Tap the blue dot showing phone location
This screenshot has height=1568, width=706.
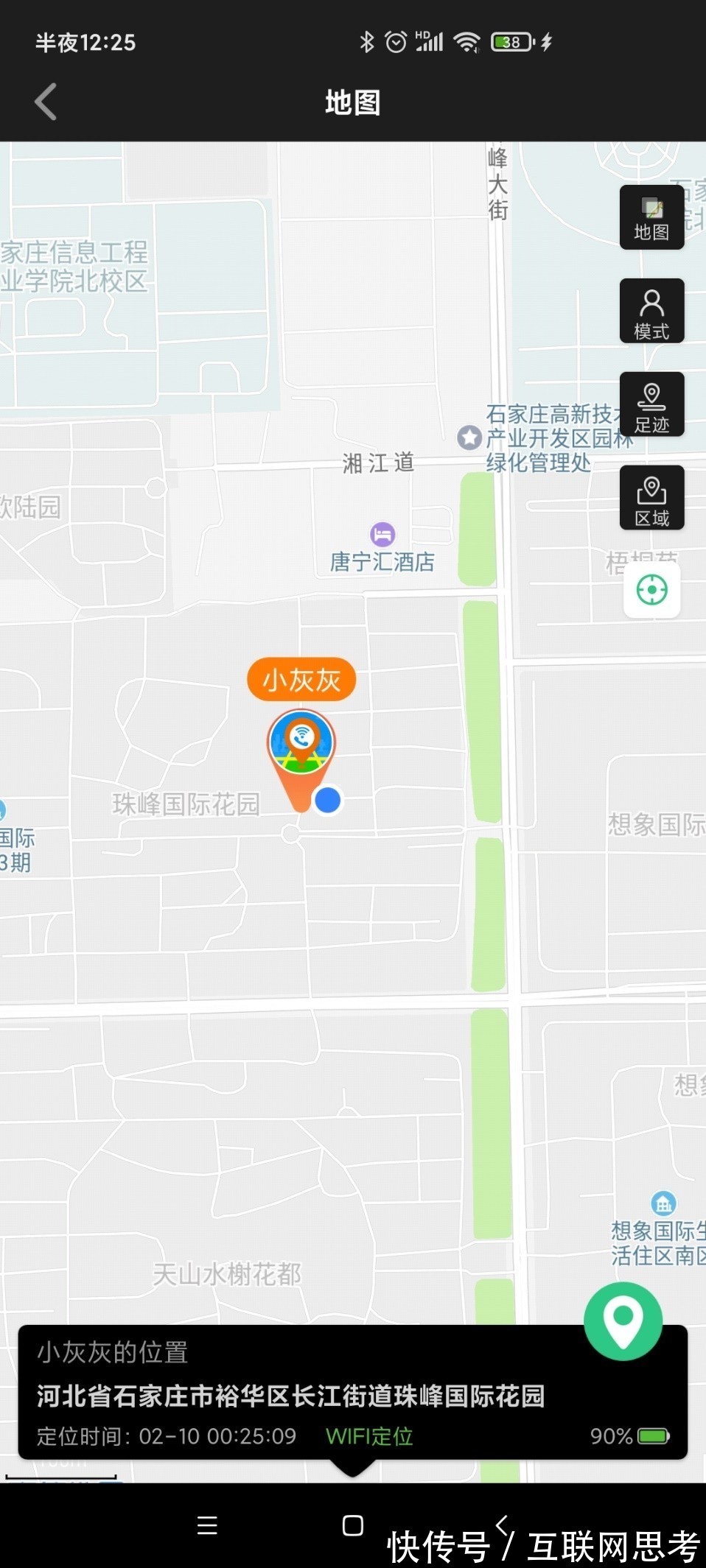[329, 801]
